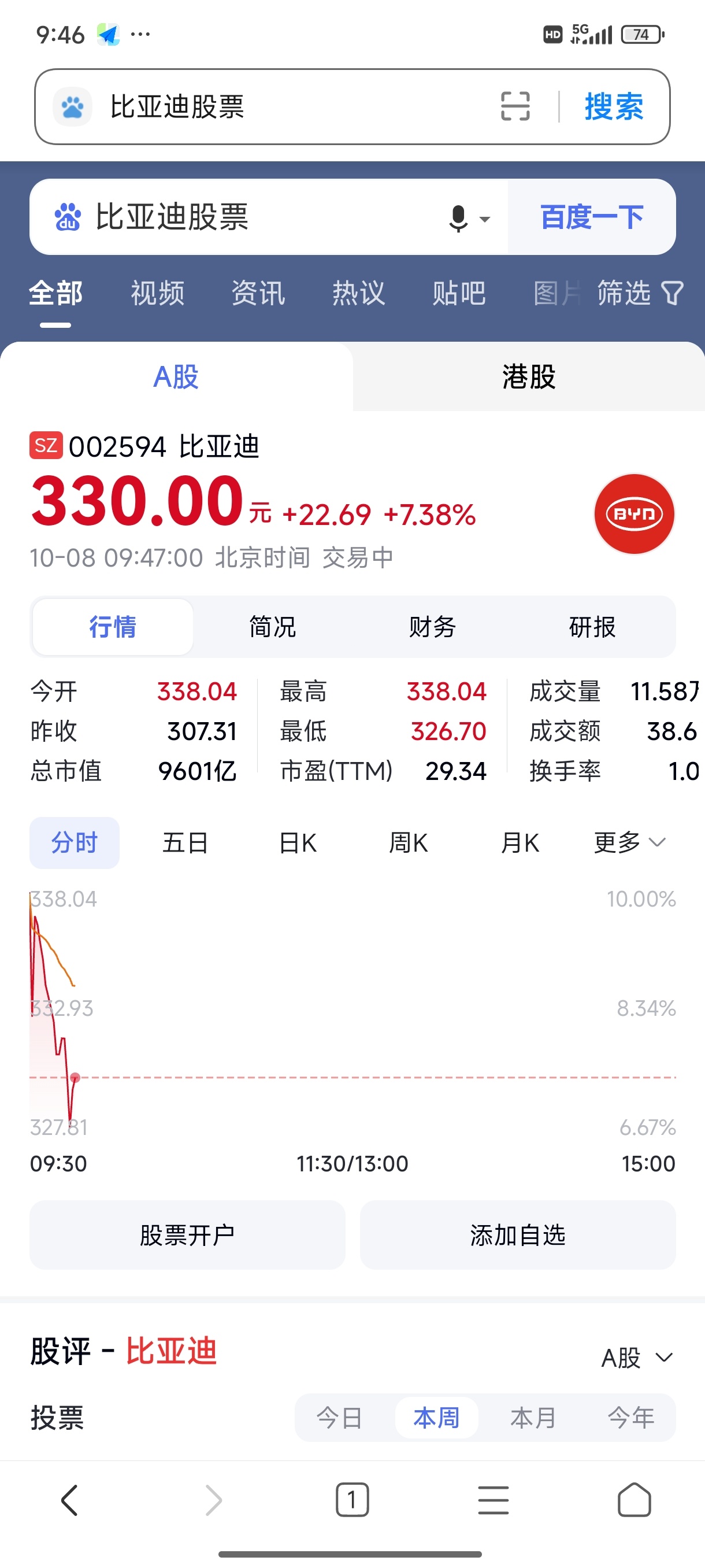This screenshot has height=1568, width=705.
Task: Tap the scan icon in the address bar
Action: point(515,106)
